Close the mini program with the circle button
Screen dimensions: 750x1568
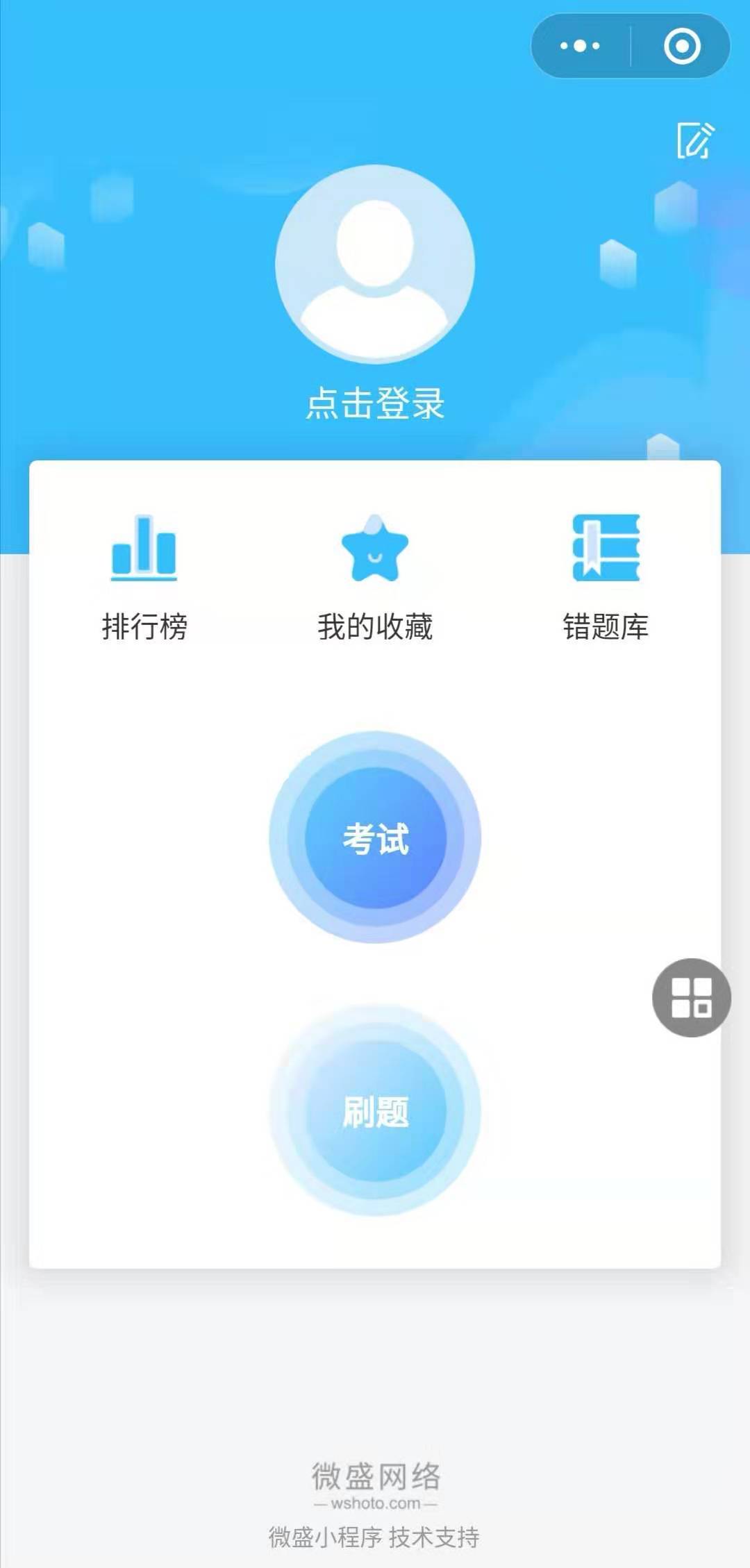point(682,47)
